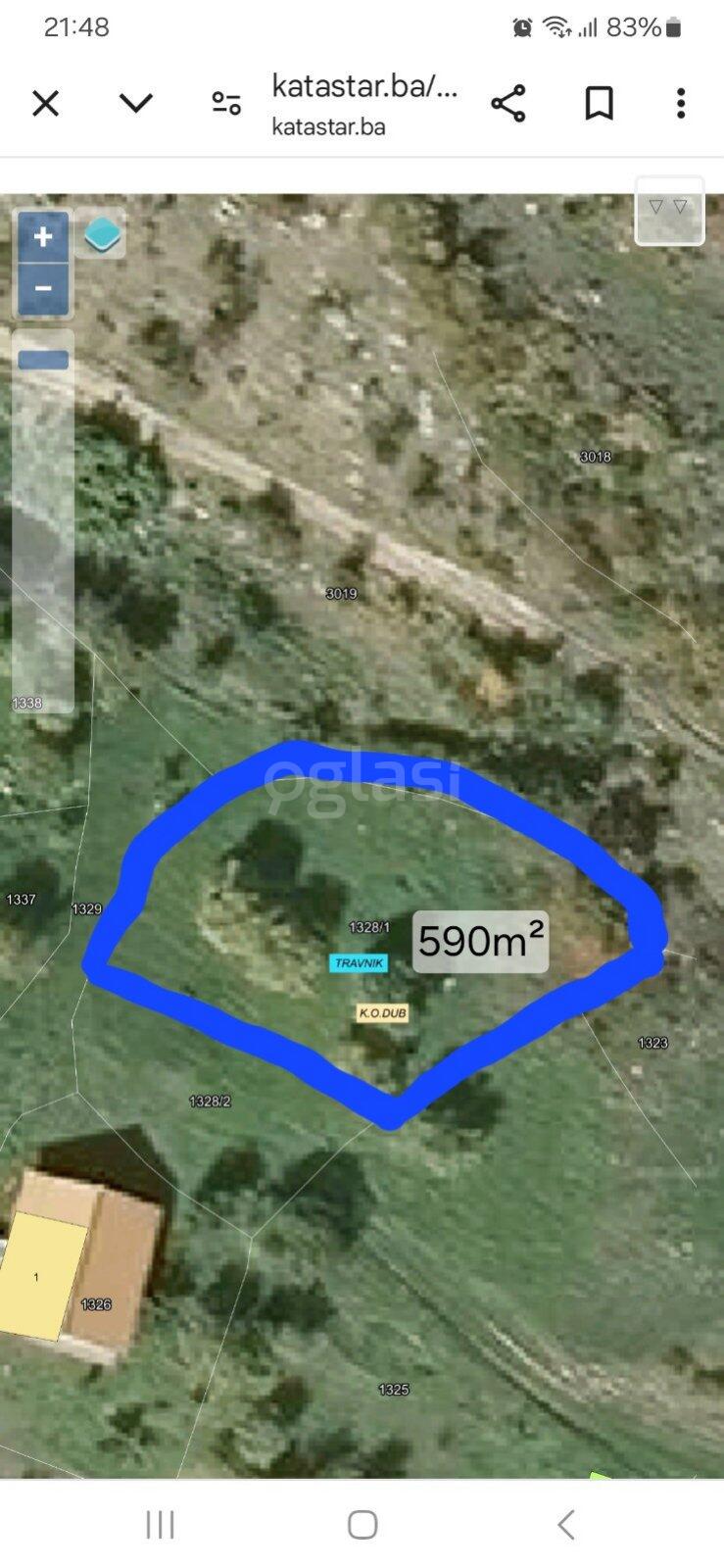Bookmark this page
Image resolution: width=724 pixels, height=1568 pixels.
pos(599,103)
